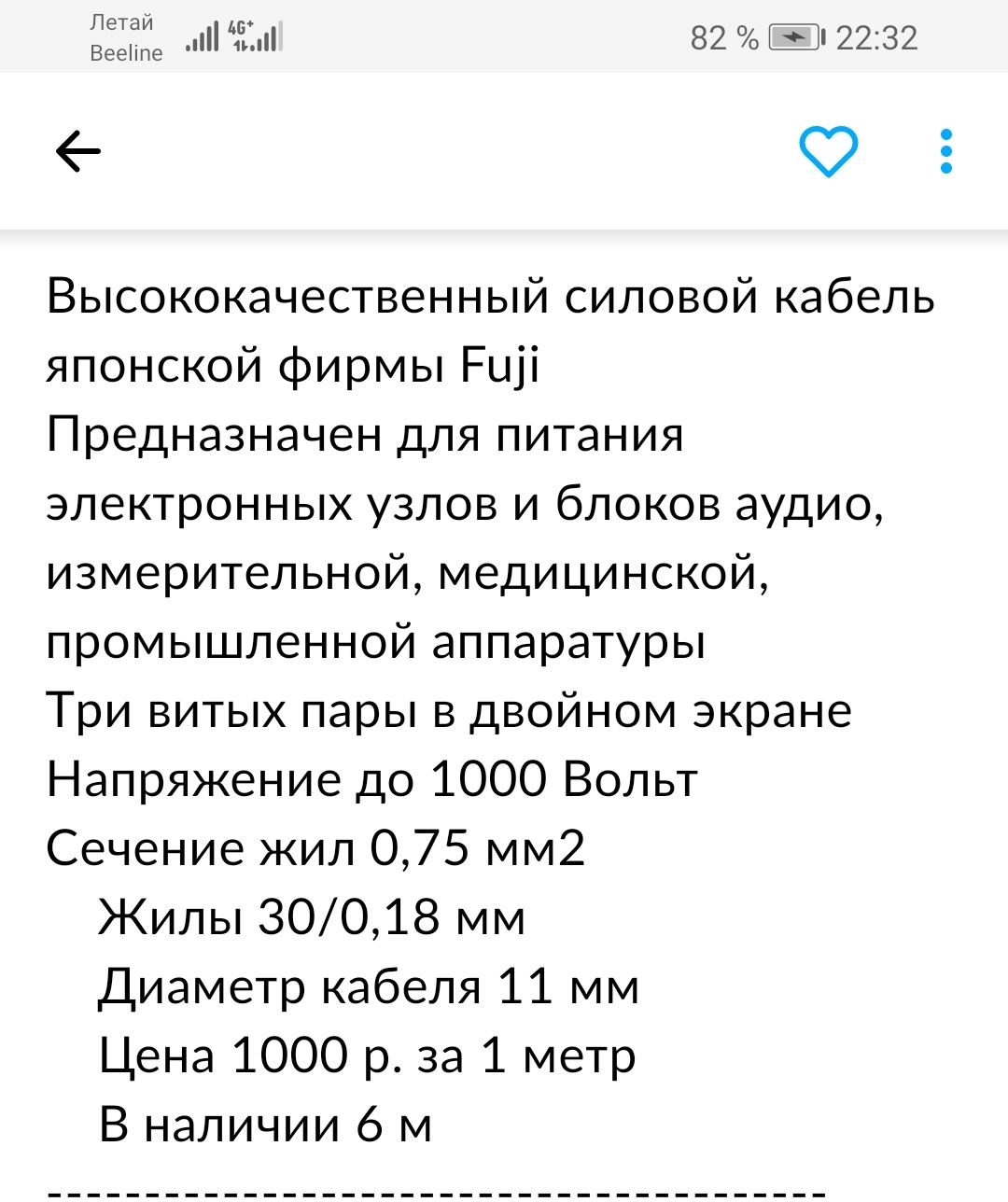Add this listing to favorites

pos(828,151)
